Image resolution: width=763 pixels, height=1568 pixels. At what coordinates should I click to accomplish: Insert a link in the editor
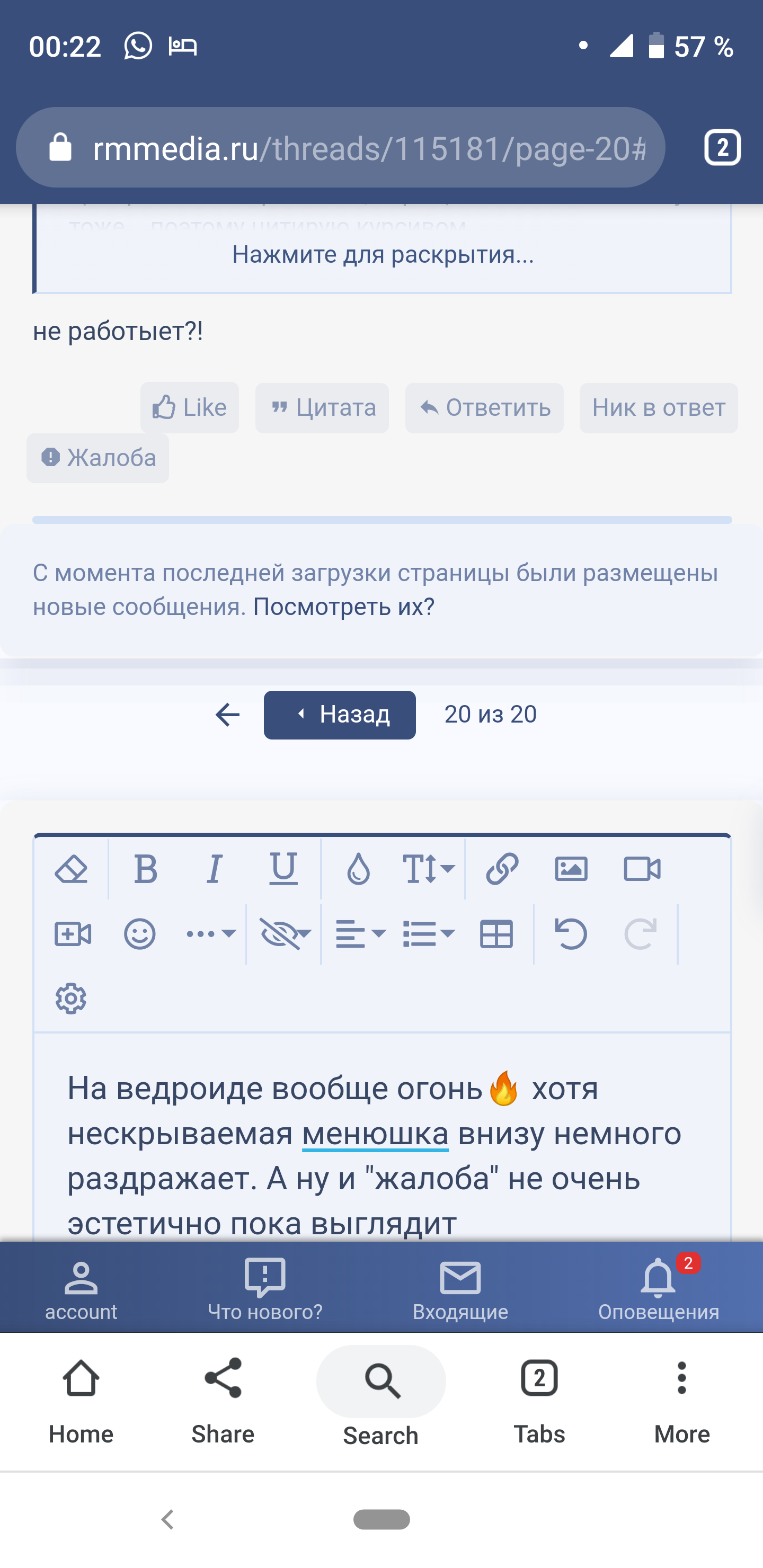click(502, 869)
